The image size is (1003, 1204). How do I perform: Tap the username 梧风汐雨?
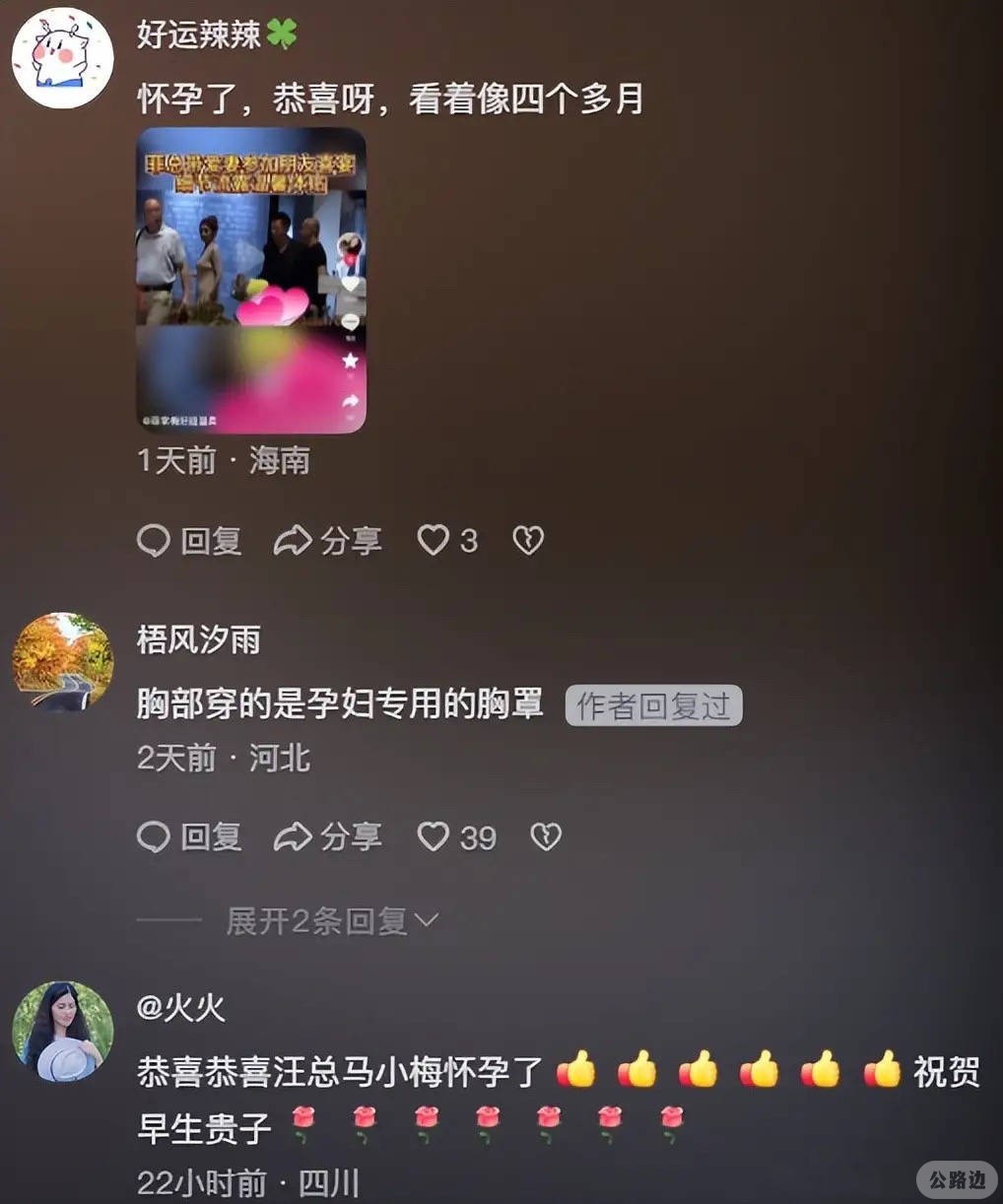coord(198,639)
